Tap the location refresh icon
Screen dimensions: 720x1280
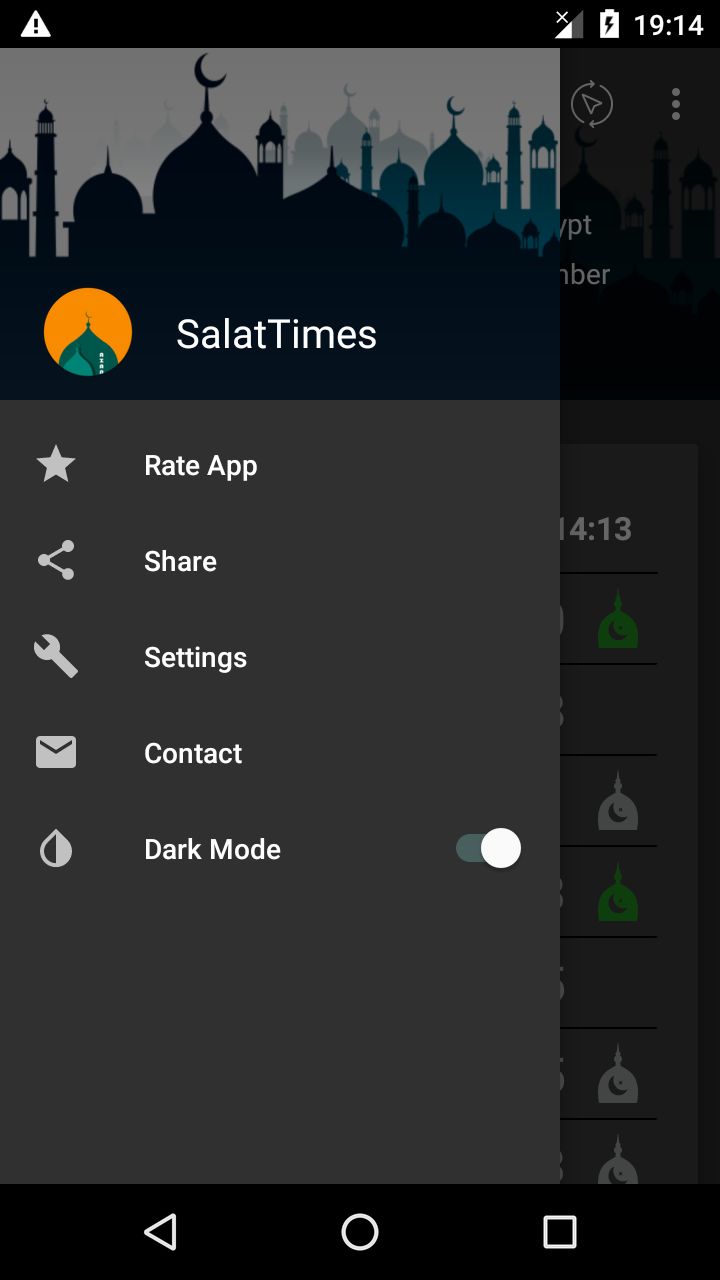point(592,104)
